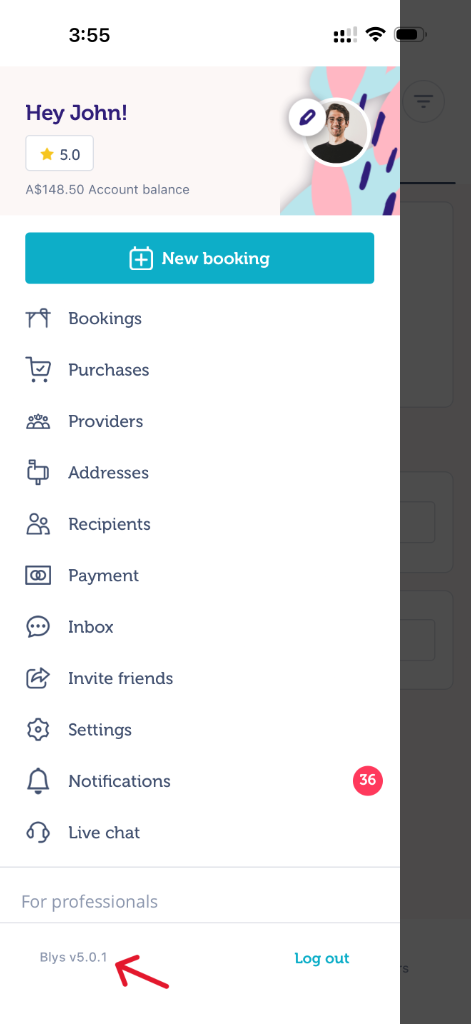
Task: Tap the filter icon behind the drawer
Action: pyautogui.click(x=423, y=101)
